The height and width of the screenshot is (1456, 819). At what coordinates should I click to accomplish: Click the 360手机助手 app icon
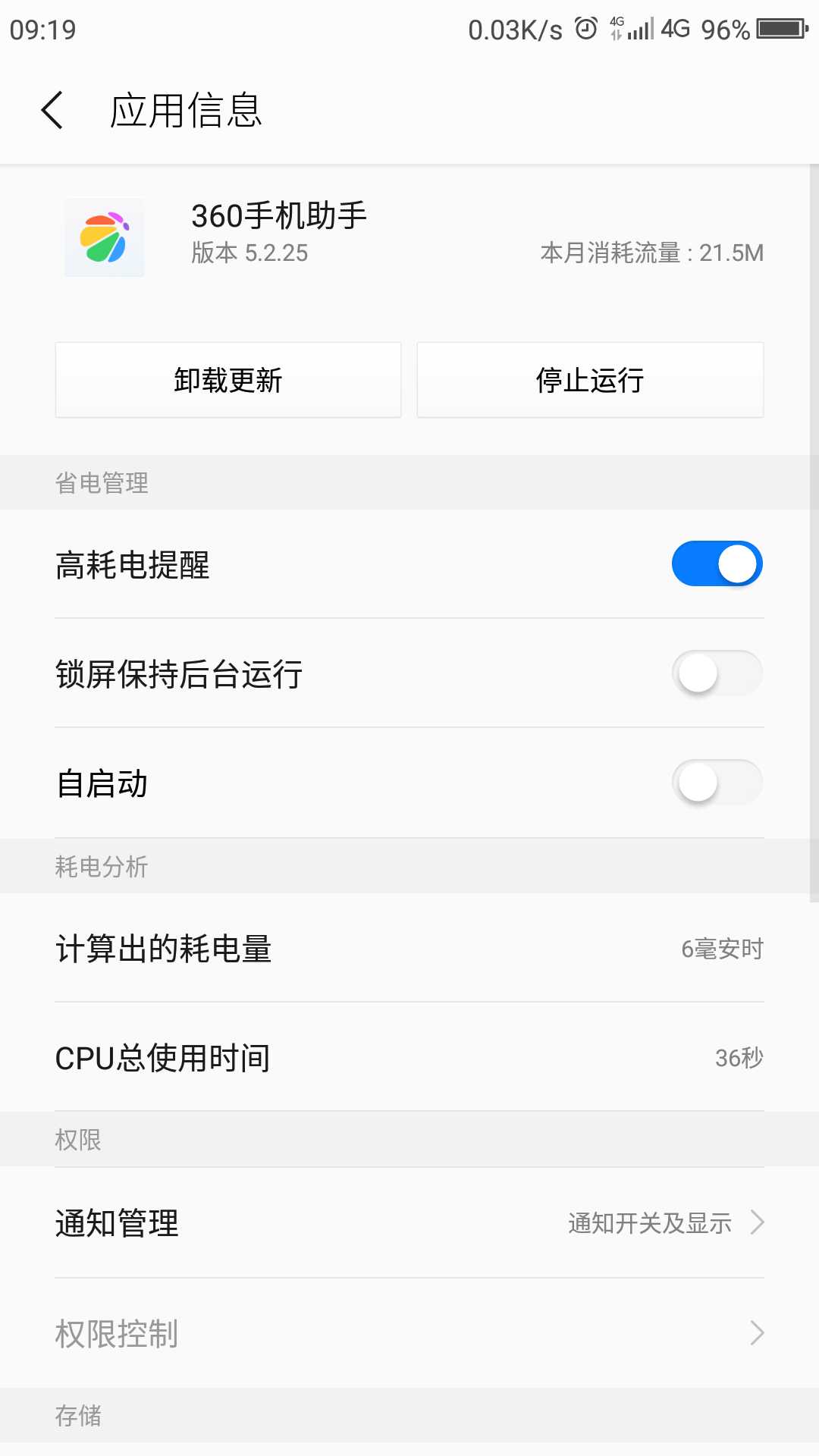(x=104, y=237)
